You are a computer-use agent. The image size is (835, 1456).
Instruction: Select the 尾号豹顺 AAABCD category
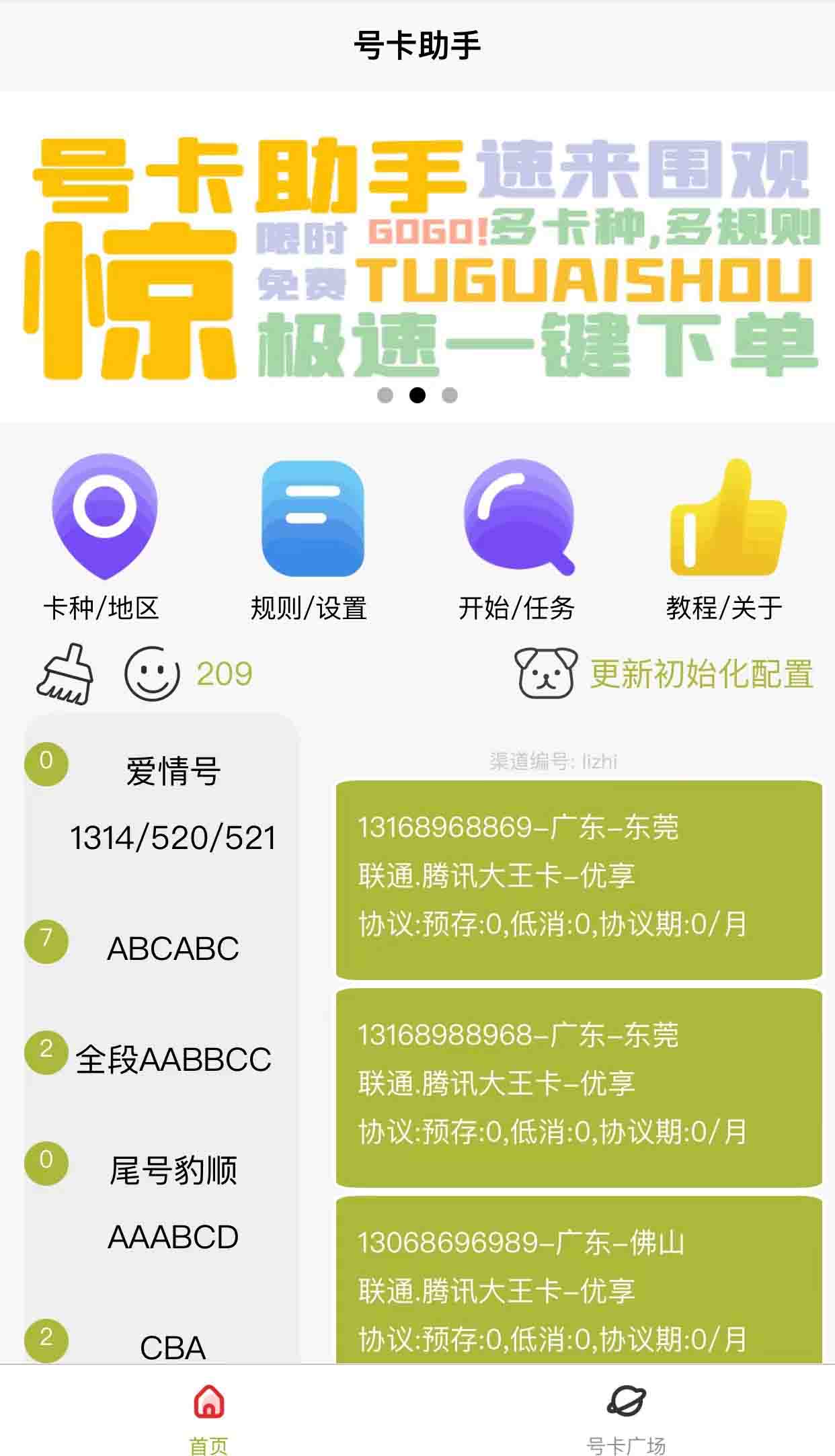click(173, 1203)
